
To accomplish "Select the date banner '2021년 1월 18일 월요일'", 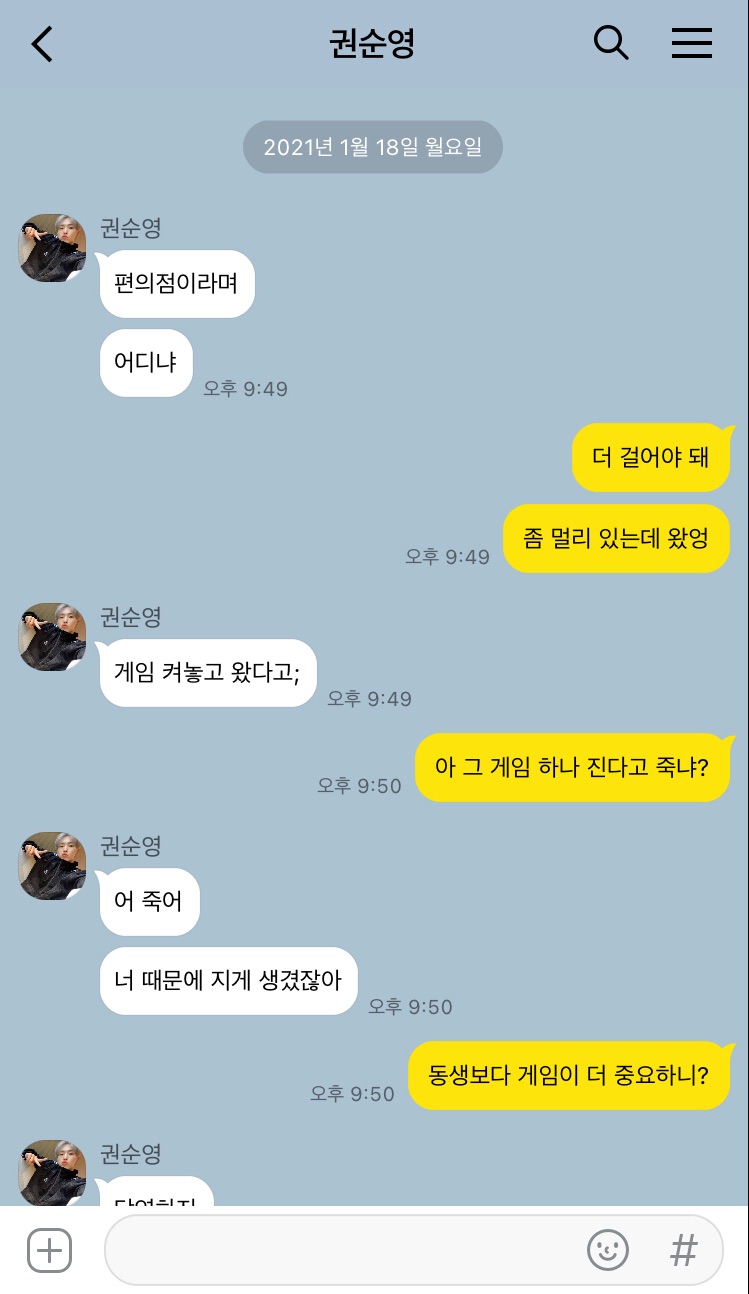I will pyautogui.click(x=372, y=146).
